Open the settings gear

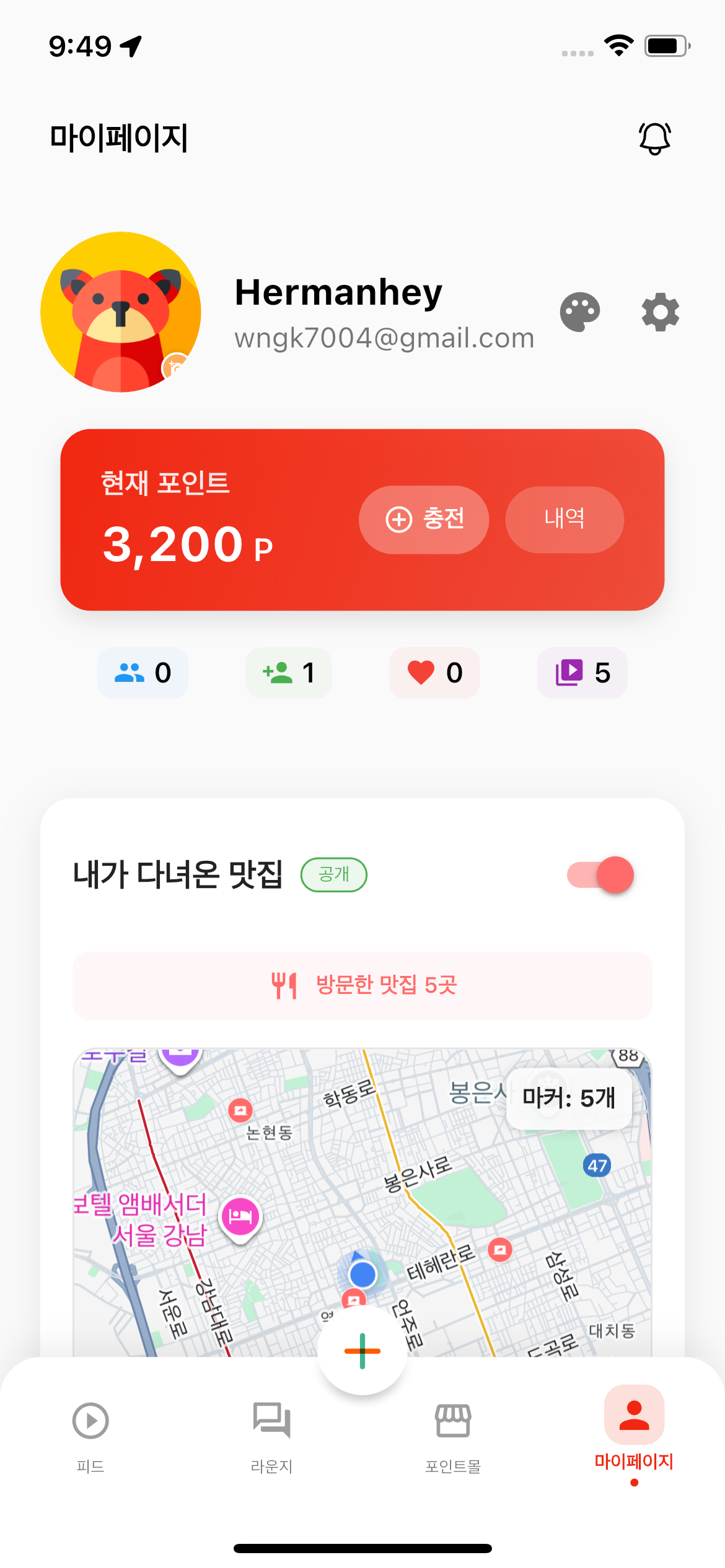[659, 312]
